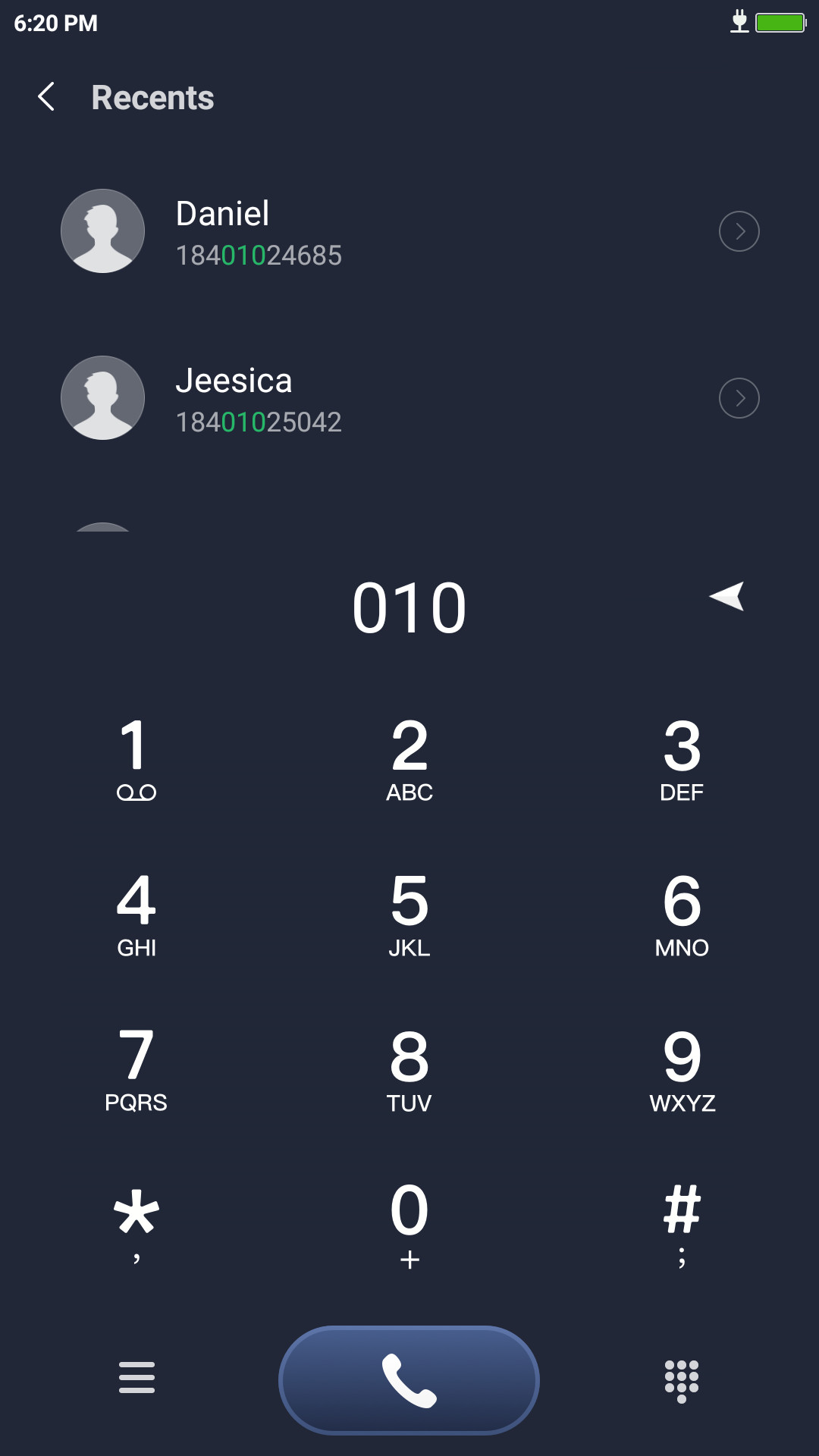This screenshot has height=1456, width=819.
Task: Enter digit 3 DEF
Action: coord(682,759)
